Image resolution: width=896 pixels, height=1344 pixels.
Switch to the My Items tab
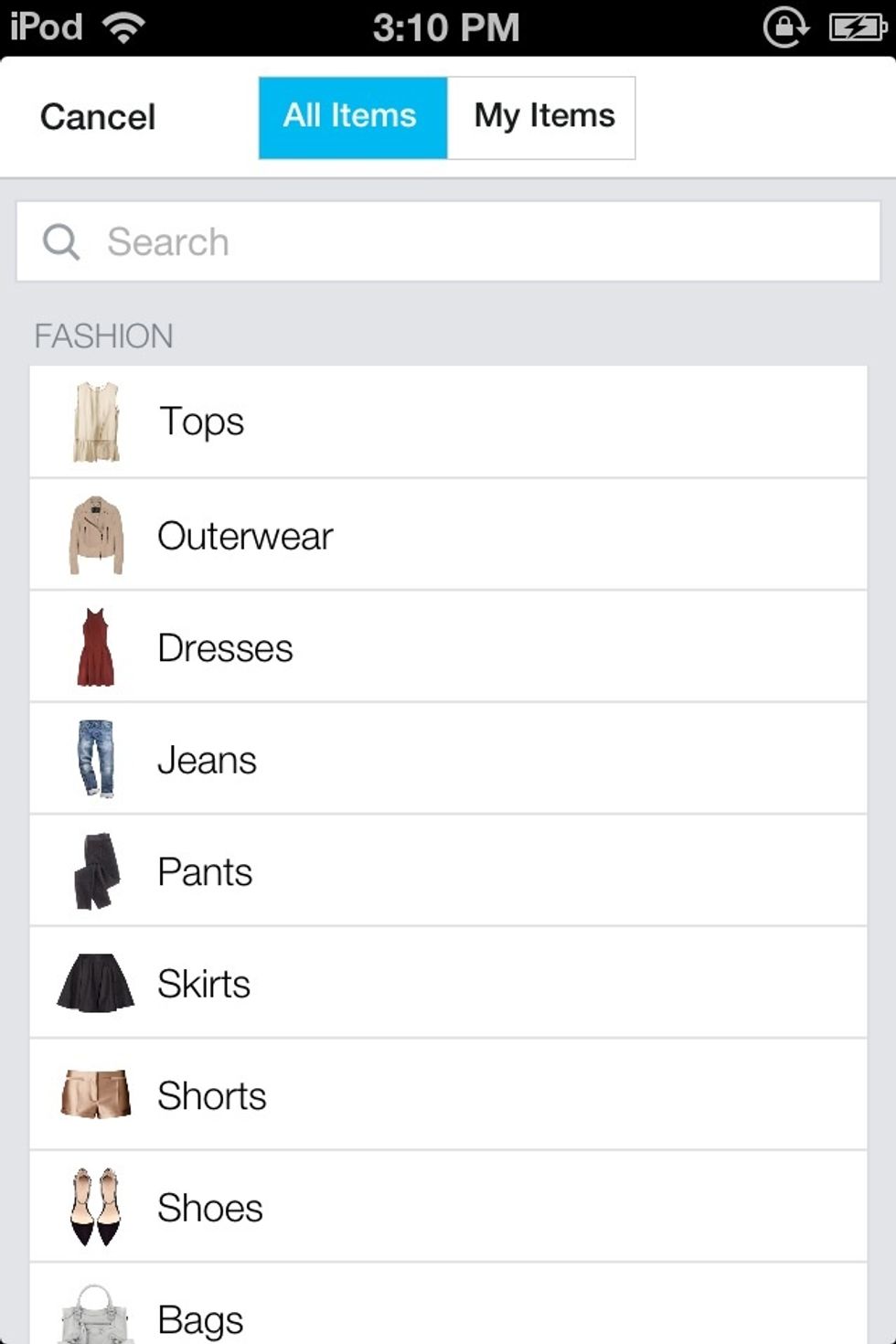tap(543, 116)
